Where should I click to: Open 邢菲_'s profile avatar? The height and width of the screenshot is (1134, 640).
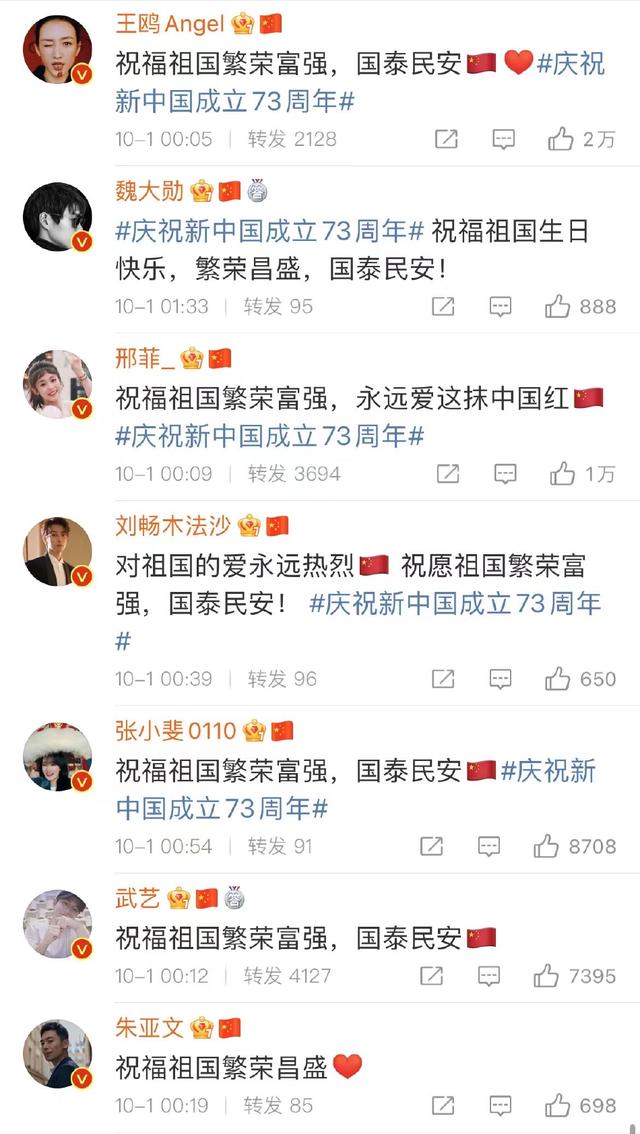[x=57, y=384]
